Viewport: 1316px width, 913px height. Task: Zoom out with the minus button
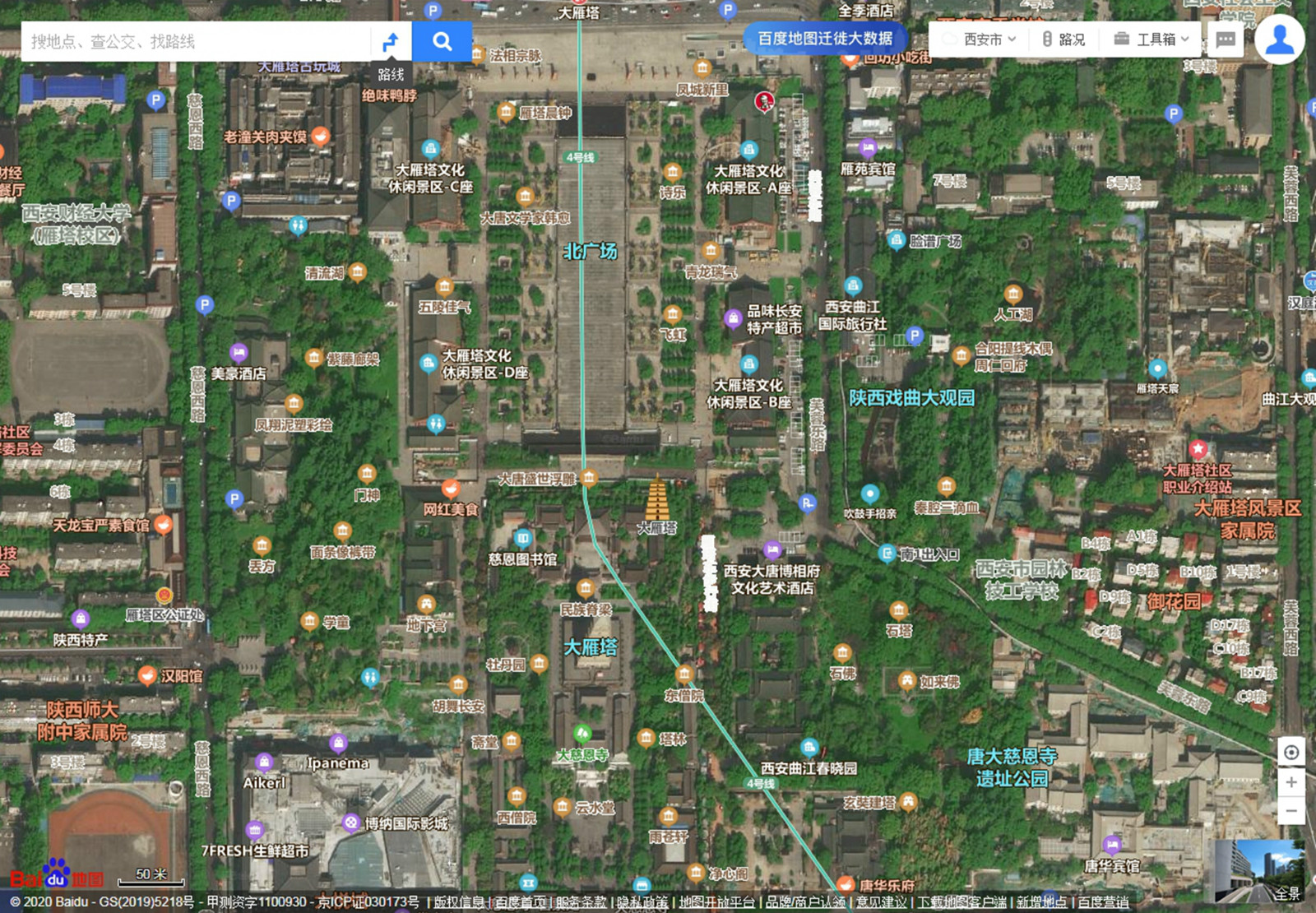[x=1291, y=811]
